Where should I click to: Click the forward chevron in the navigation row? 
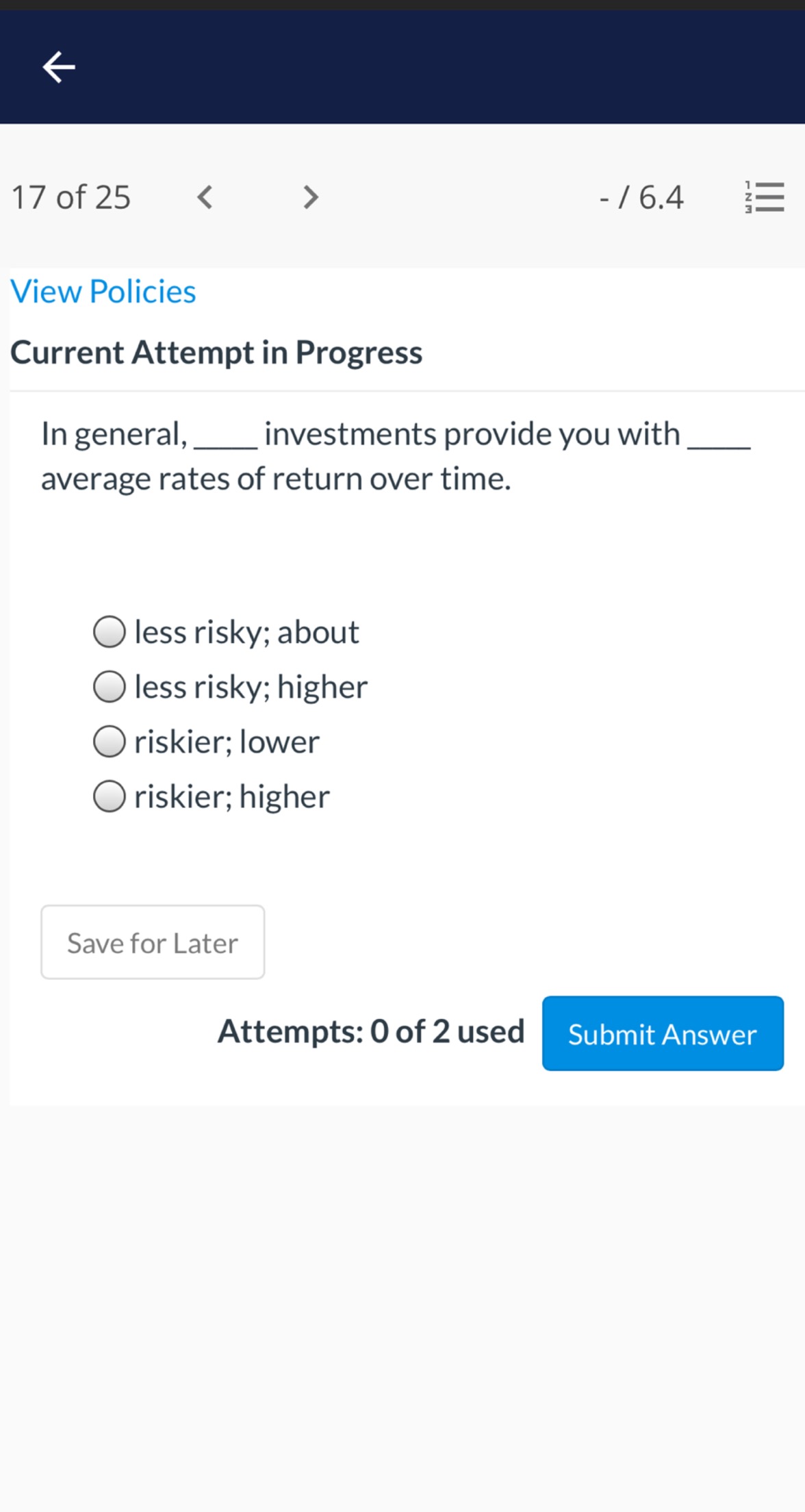click(x=309, y=197)
